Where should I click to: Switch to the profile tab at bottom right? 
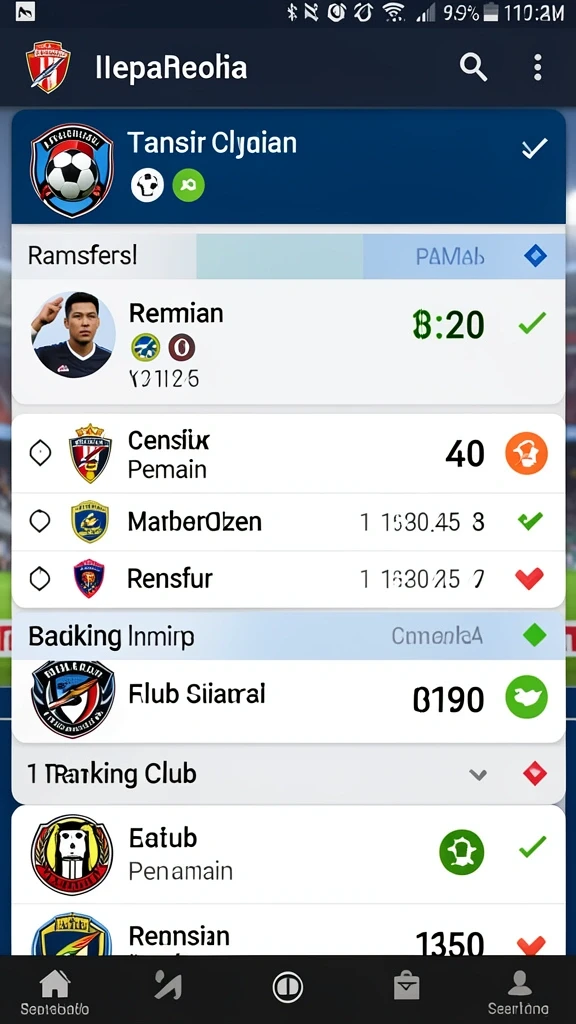coord(519,991)
